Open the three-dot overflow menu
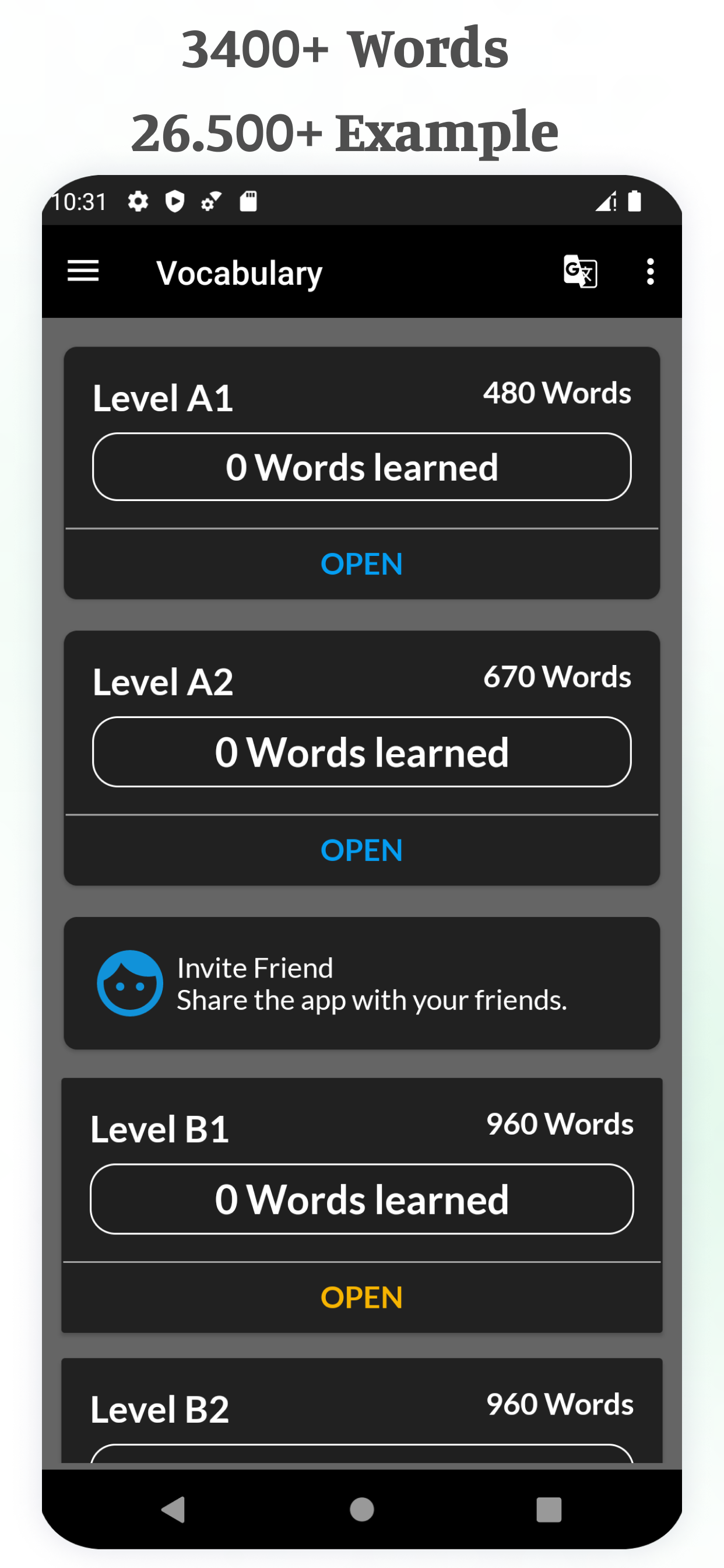The height and width of the screenshot is (1568, 724). 650,272
